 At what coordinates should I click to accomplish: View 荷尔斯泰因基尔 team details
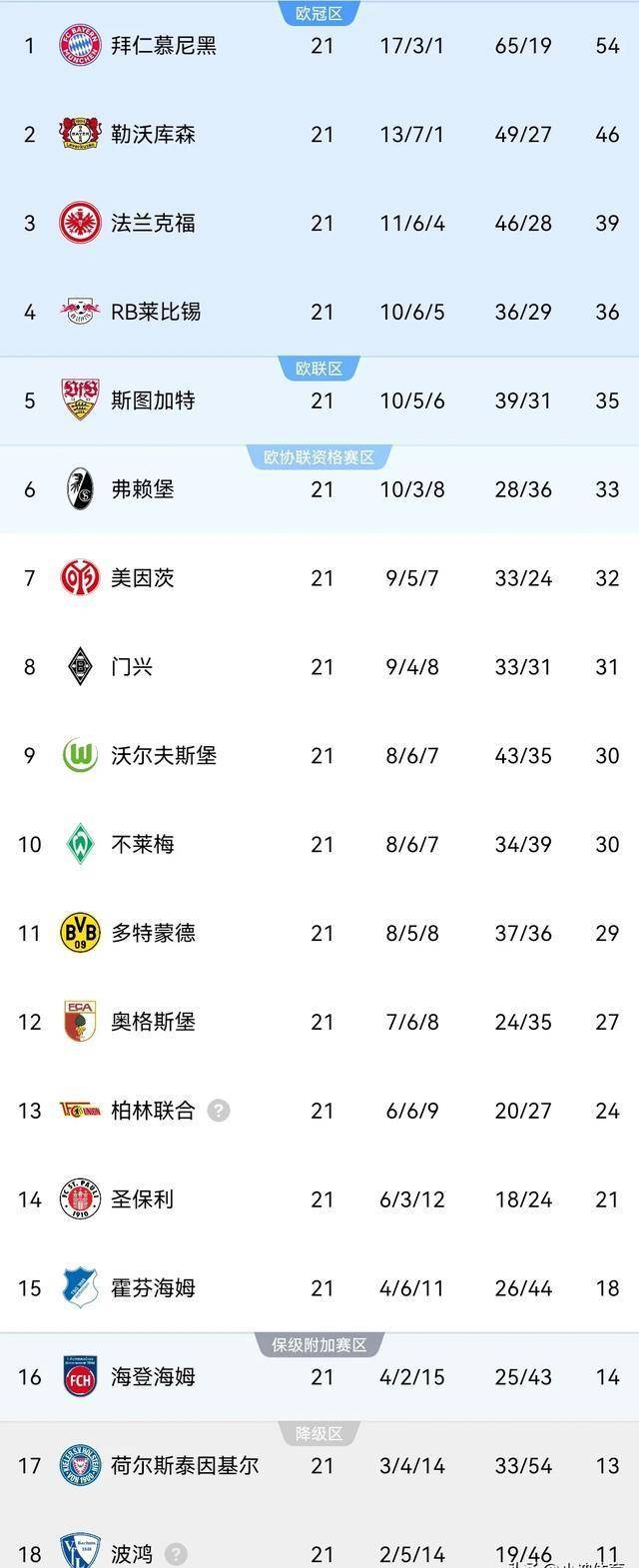tap(184, 1466)
